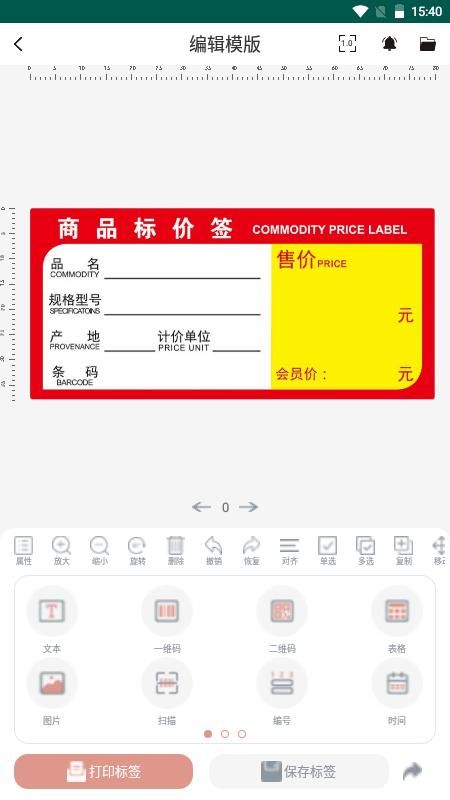Redo action with 恢复
Viewport: 450px width, 800px height.
click(x=252, y=551)
